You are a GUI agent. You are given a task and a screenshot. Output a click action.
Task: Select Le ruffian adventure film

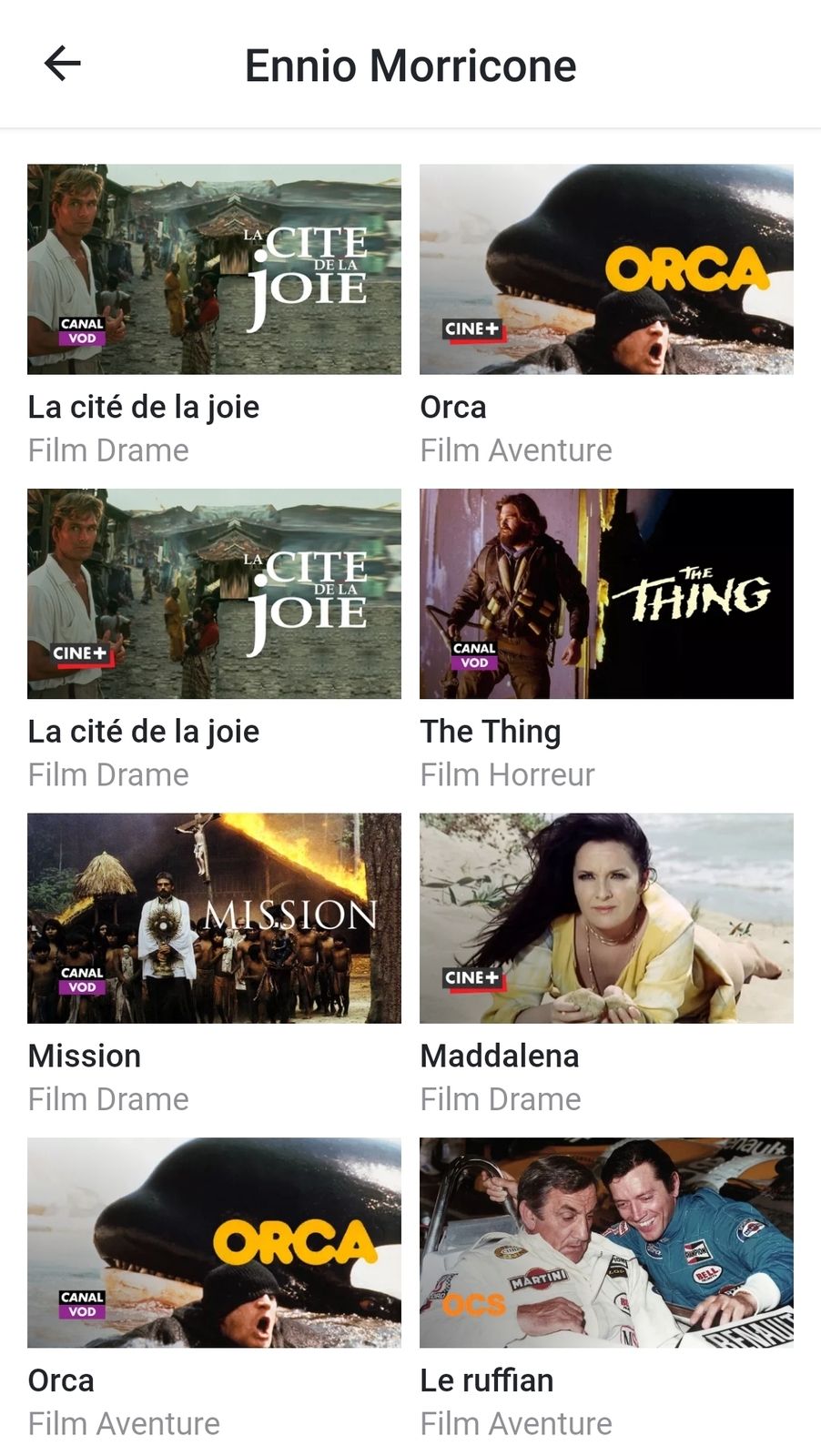pos(606,1242)
